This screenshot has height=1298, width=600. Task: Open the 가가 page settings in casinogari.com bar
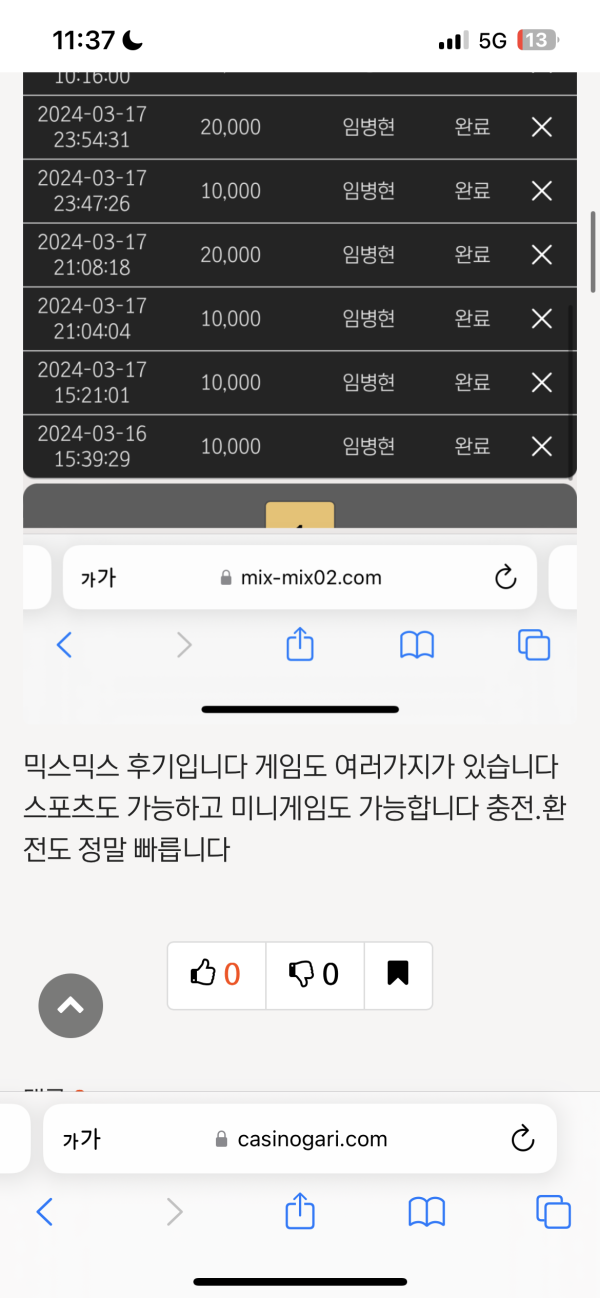[82, 1139]
